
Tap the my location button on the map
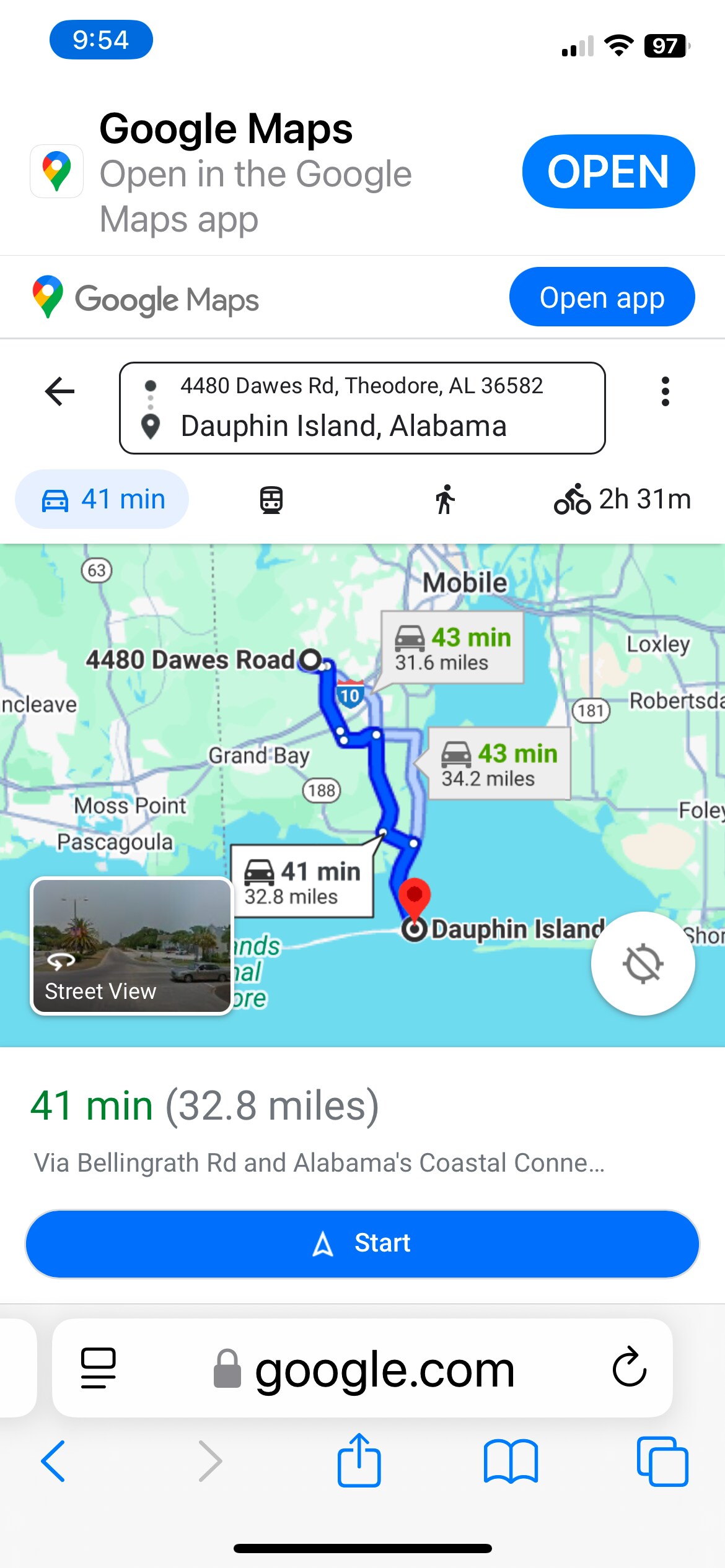[643, 963]
